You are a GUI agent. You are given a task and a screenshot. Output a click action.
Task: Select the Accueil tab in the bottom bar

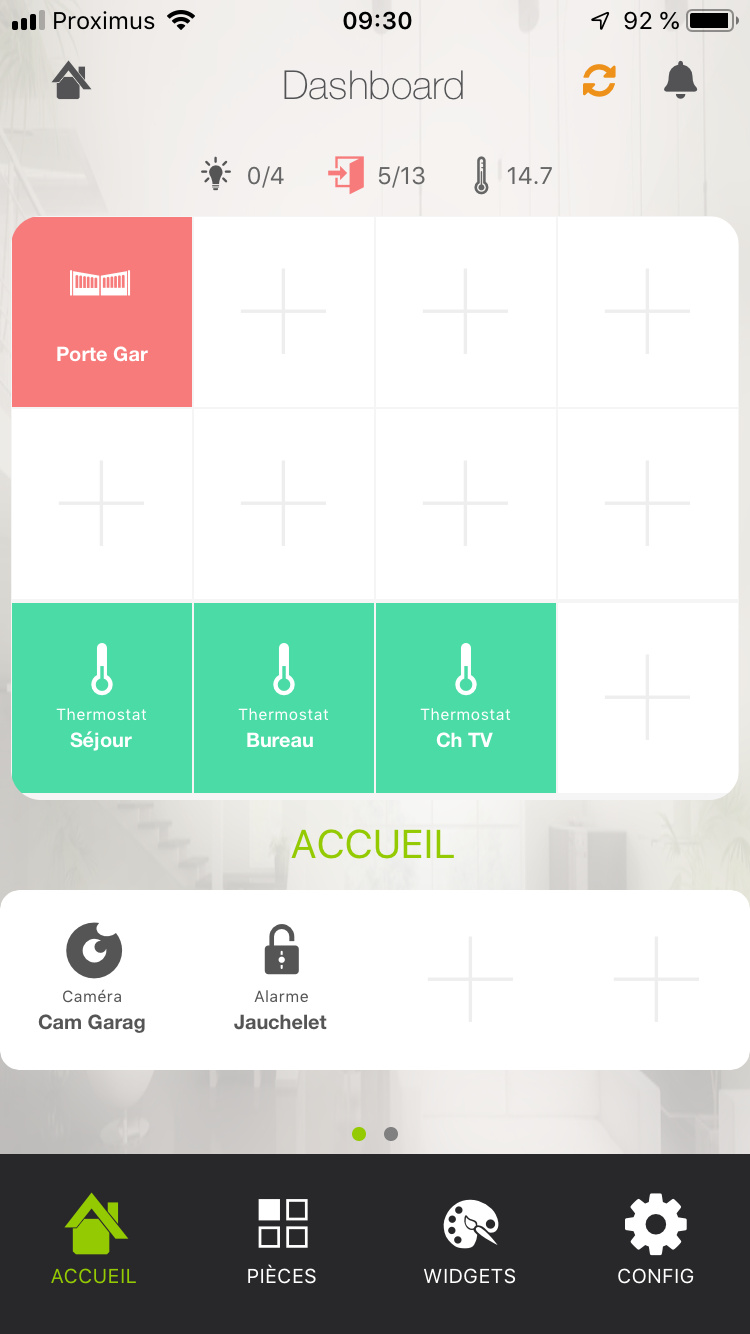[x=94, y=1241]
